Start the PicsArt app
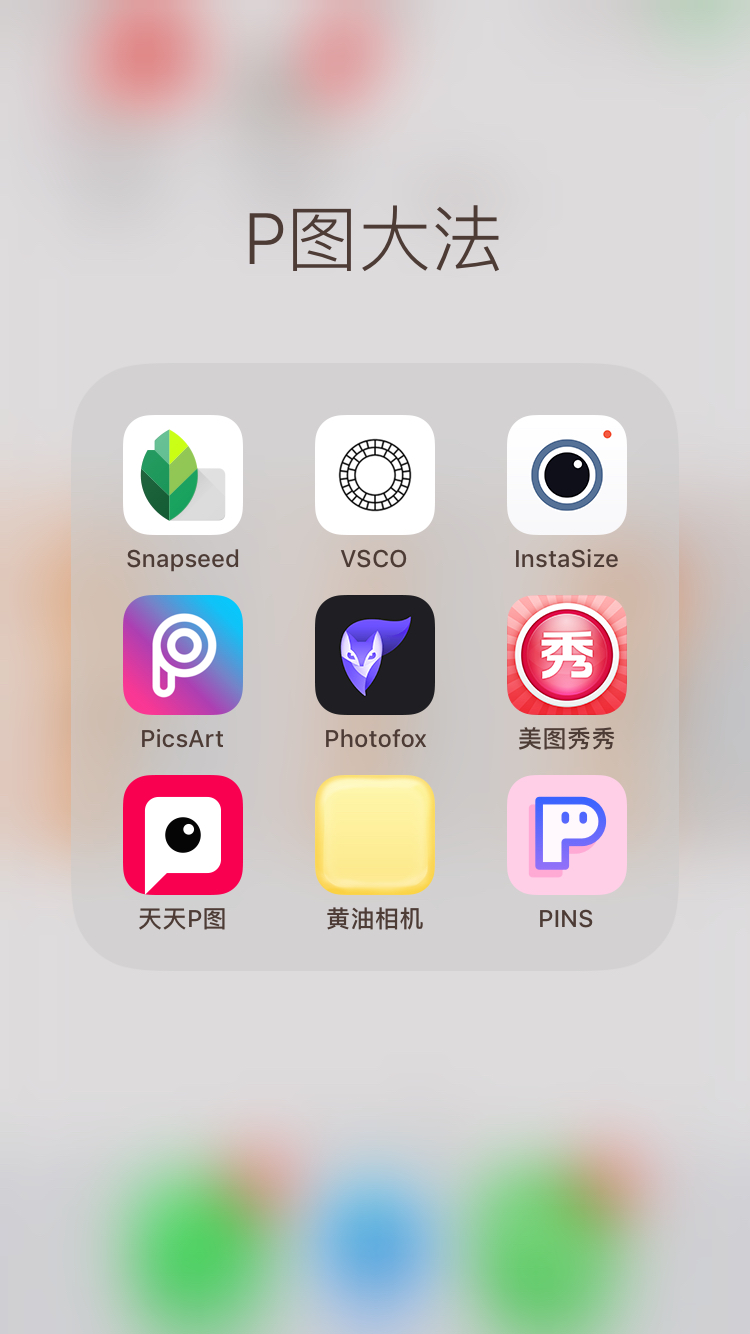 click(183, 655)
